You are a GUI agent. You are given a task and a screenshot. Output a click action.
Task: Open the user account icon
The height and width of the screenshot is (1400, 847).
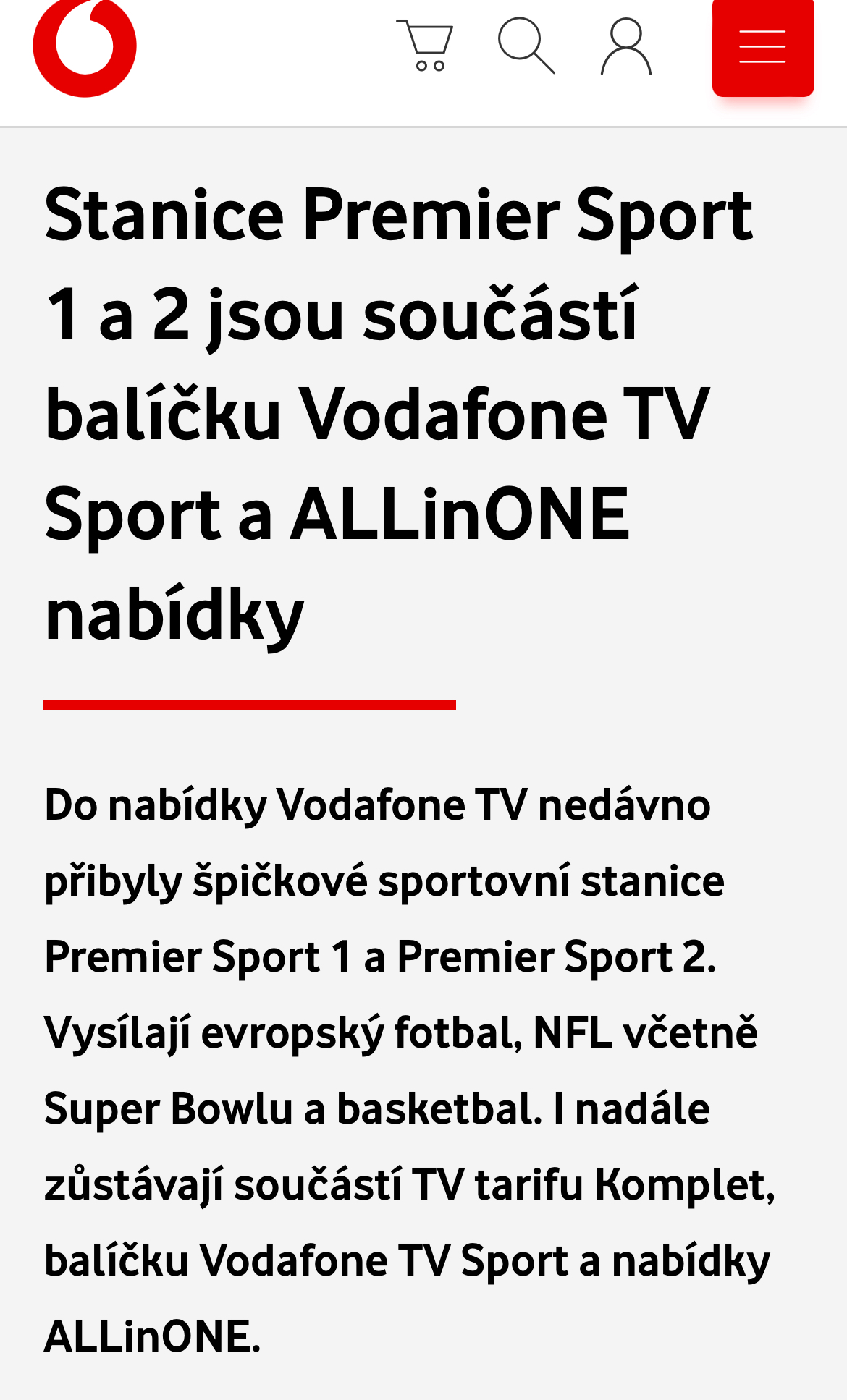[x=626, y=46]
